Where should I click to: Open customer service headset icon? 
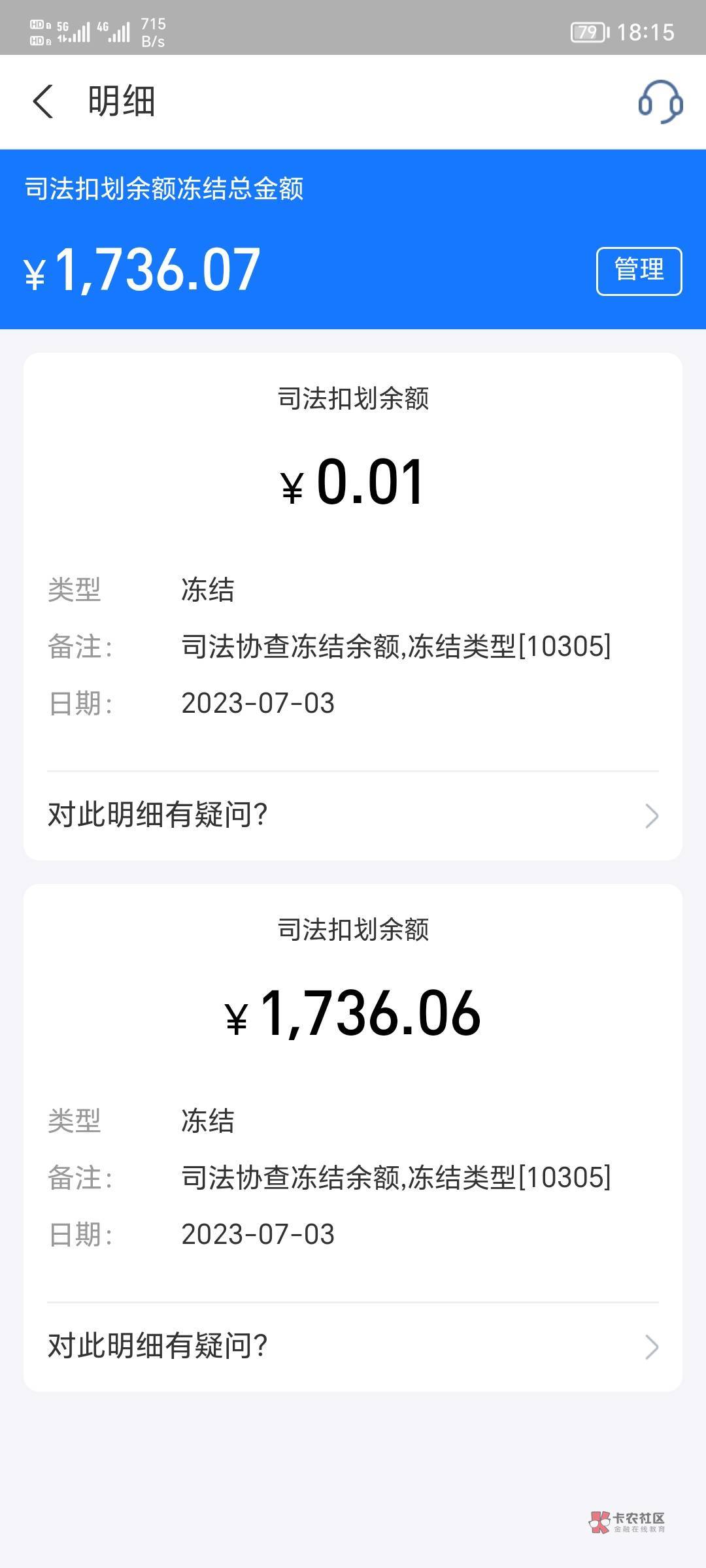(660, 102)
